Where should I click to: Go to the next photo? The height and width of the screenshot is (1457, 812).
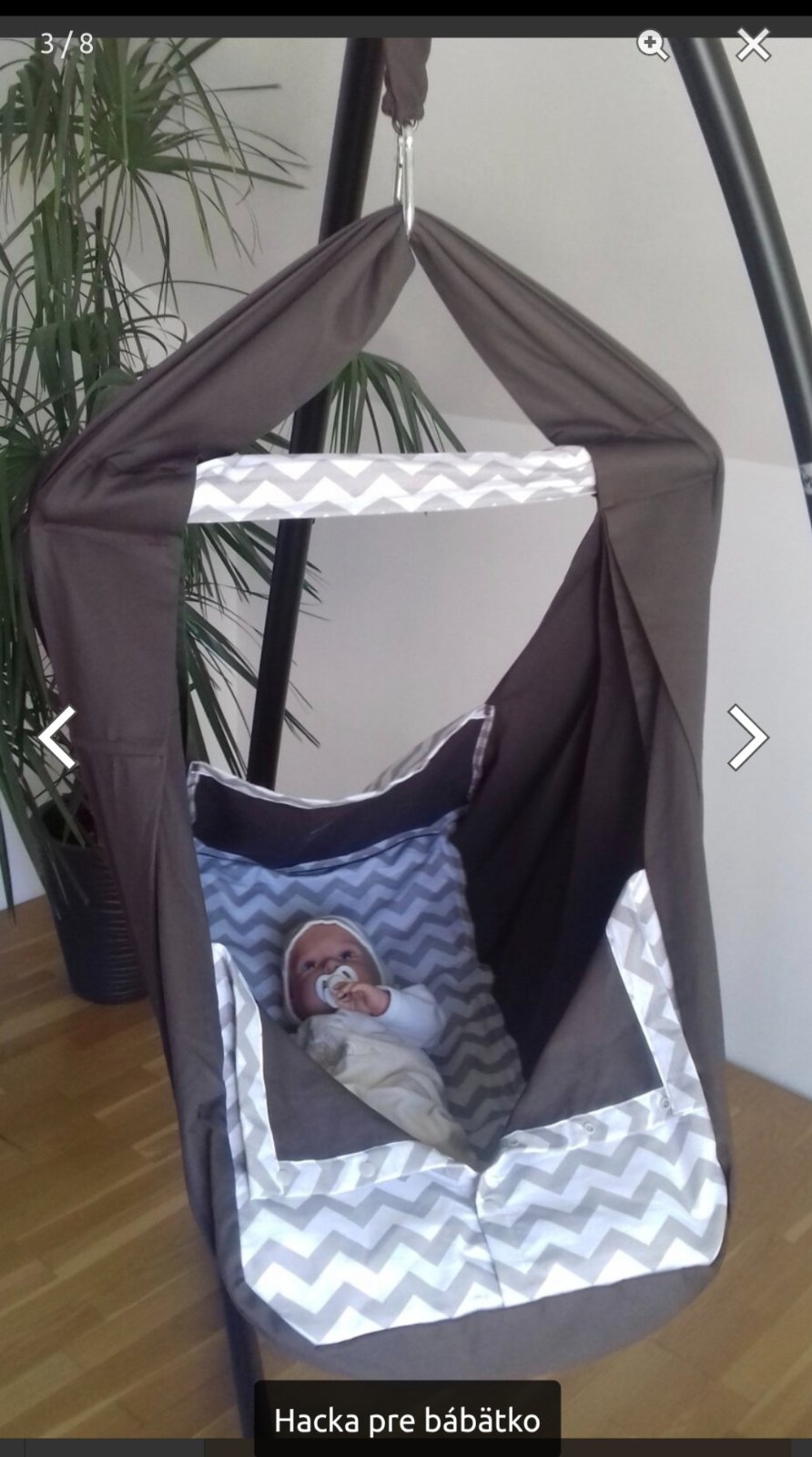(747, 737)
